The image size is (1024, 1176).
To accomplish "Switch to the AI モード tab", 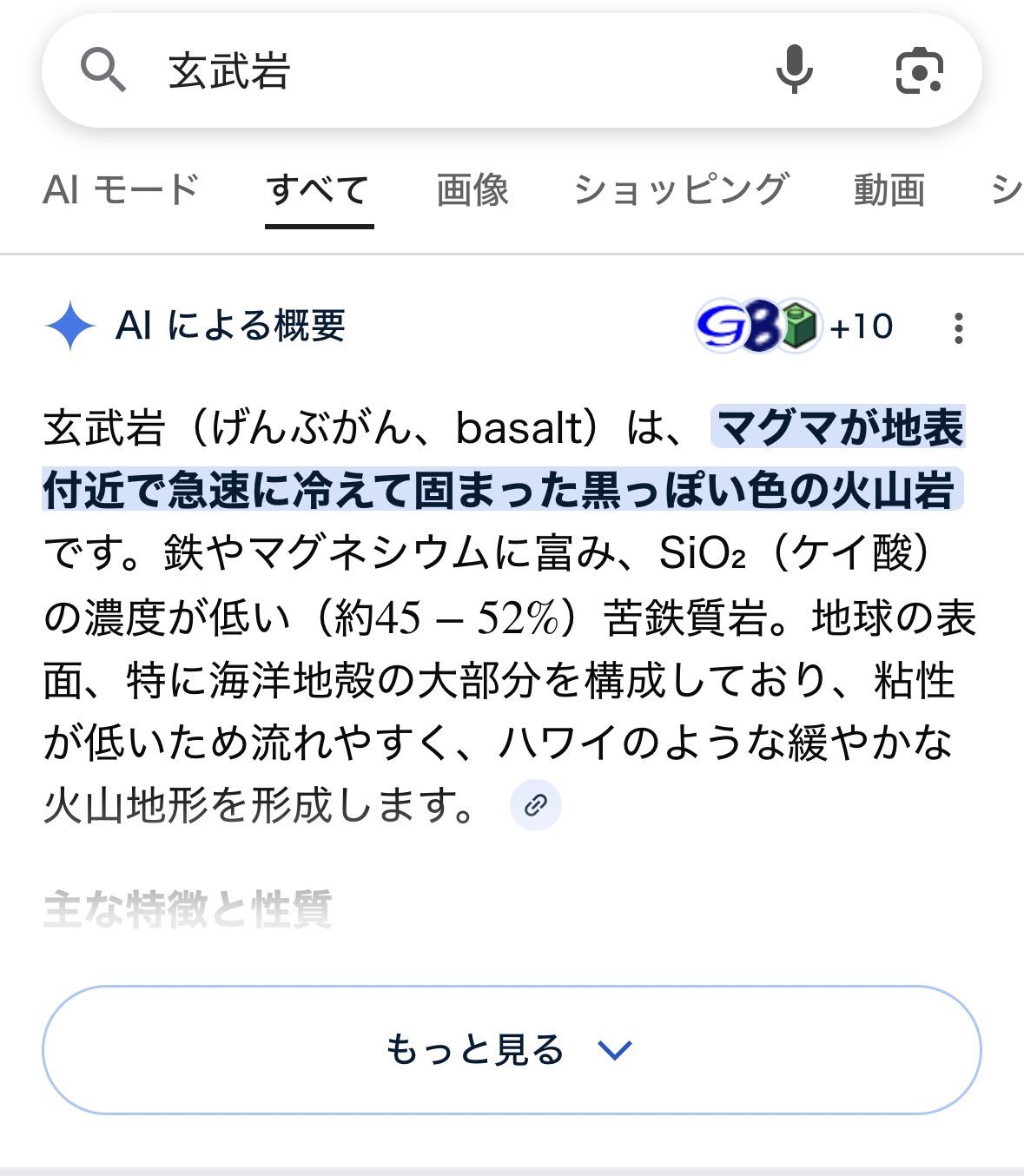I will 121,189.
